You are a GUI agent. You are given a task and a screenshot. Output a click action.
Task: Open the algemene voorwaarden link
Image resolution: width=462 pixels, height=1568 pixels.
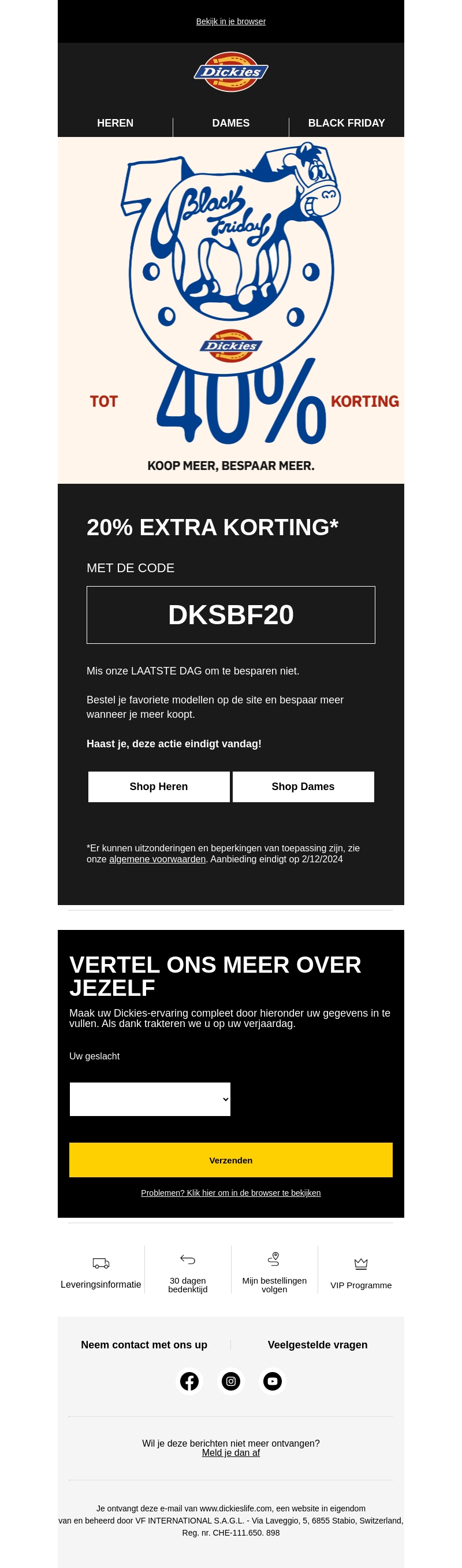click(157, 859)
